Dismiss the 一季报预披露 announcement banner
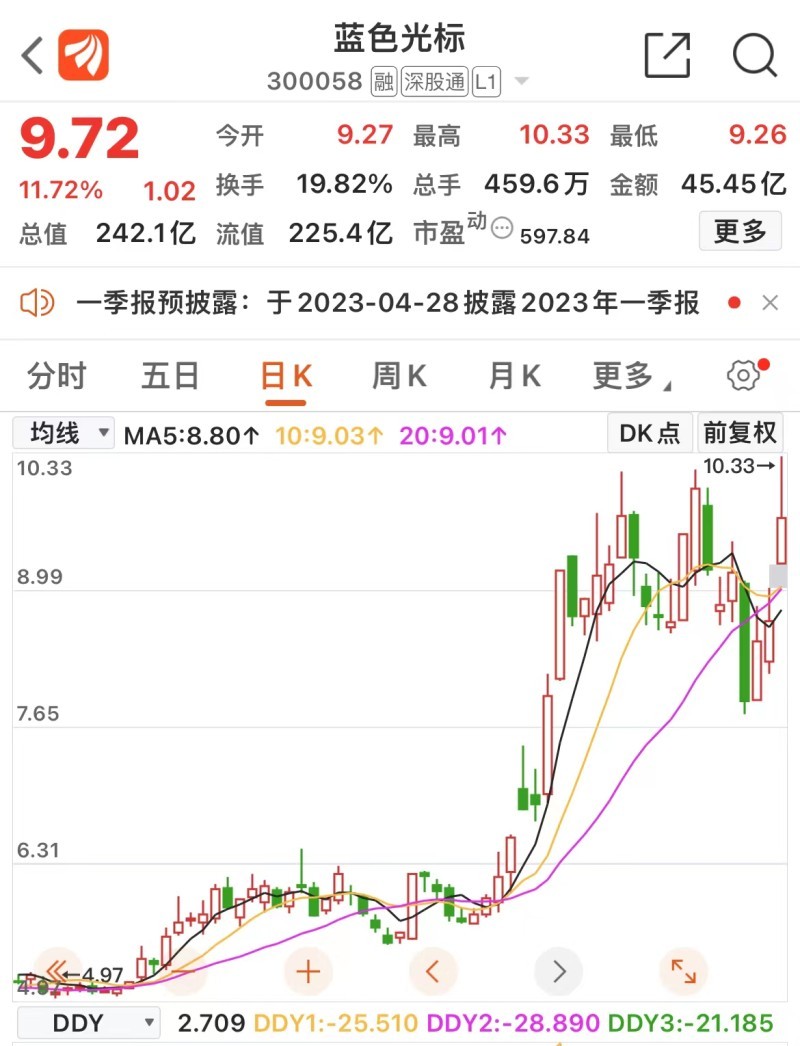Viewport: 800px width, 1046px height. pyautogui.click(x=771, y=302)
